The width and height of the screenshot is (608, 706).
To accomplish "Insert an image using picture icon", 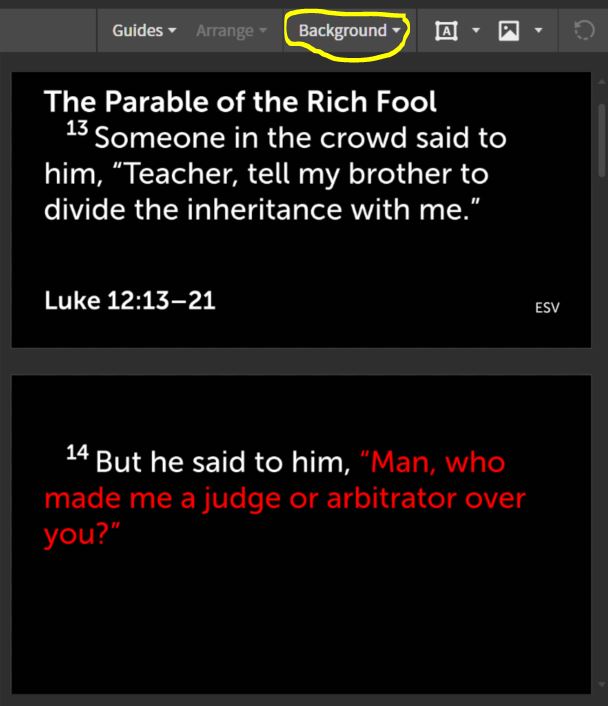I will 509,31.
